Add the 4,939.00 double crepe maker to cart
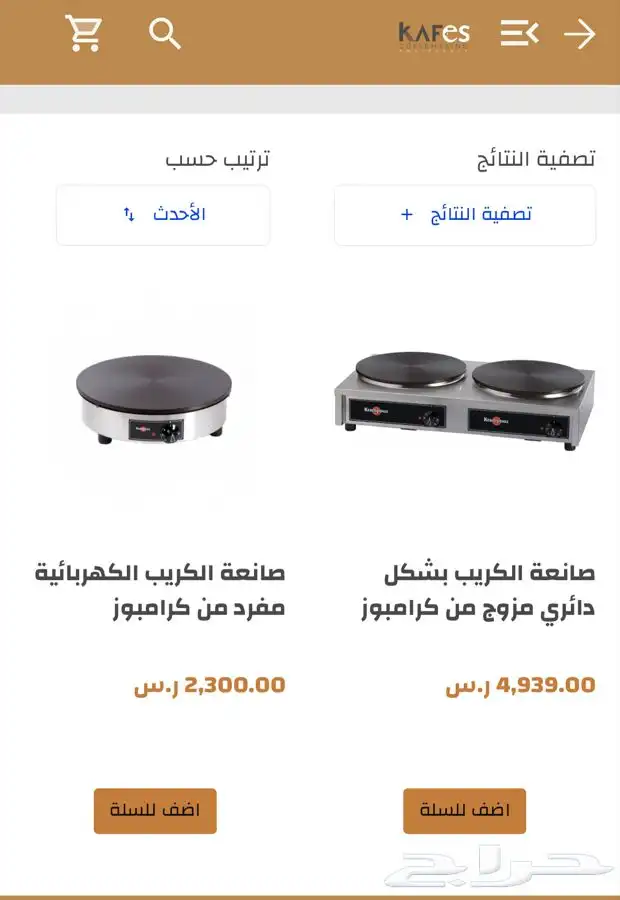620x900 pixels. 464,810
